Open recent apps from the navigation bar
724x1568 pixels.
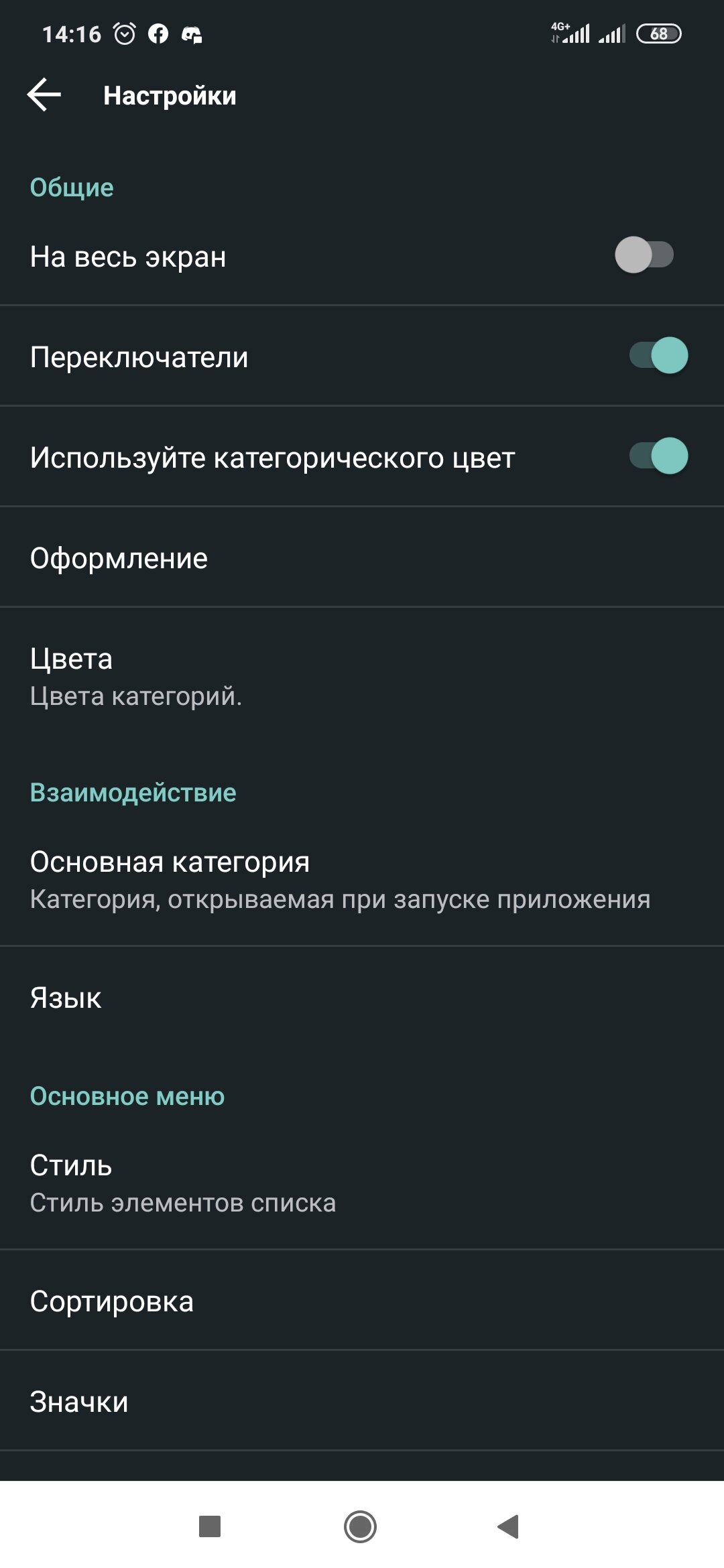tap(210, 1526)
